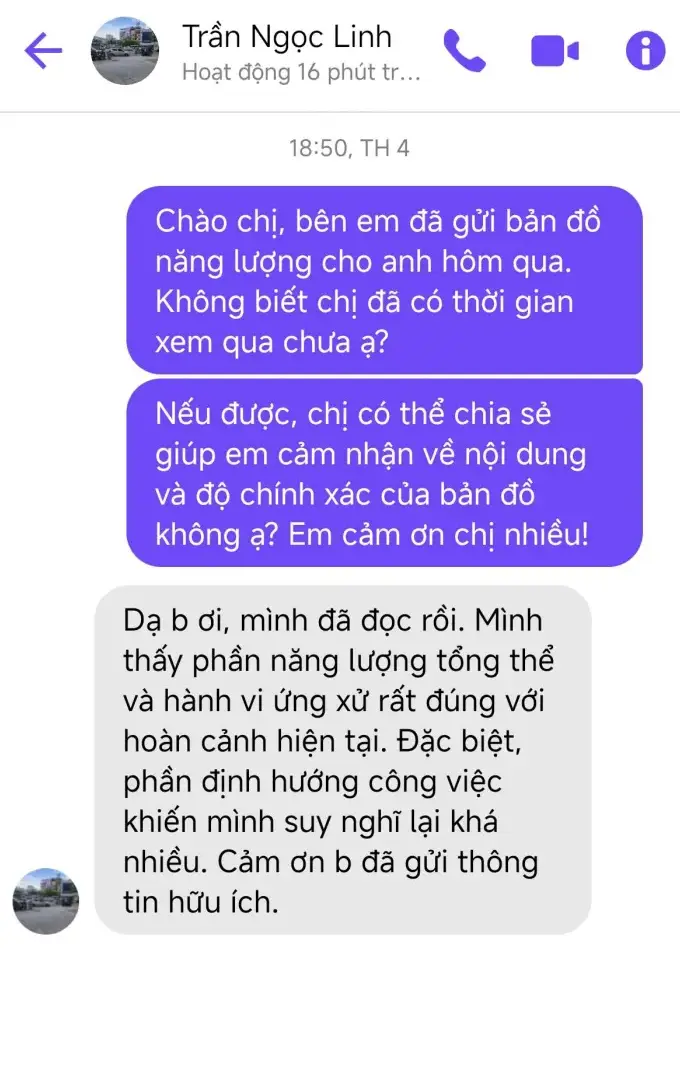Tap the header profile picture

coord(124,51)
